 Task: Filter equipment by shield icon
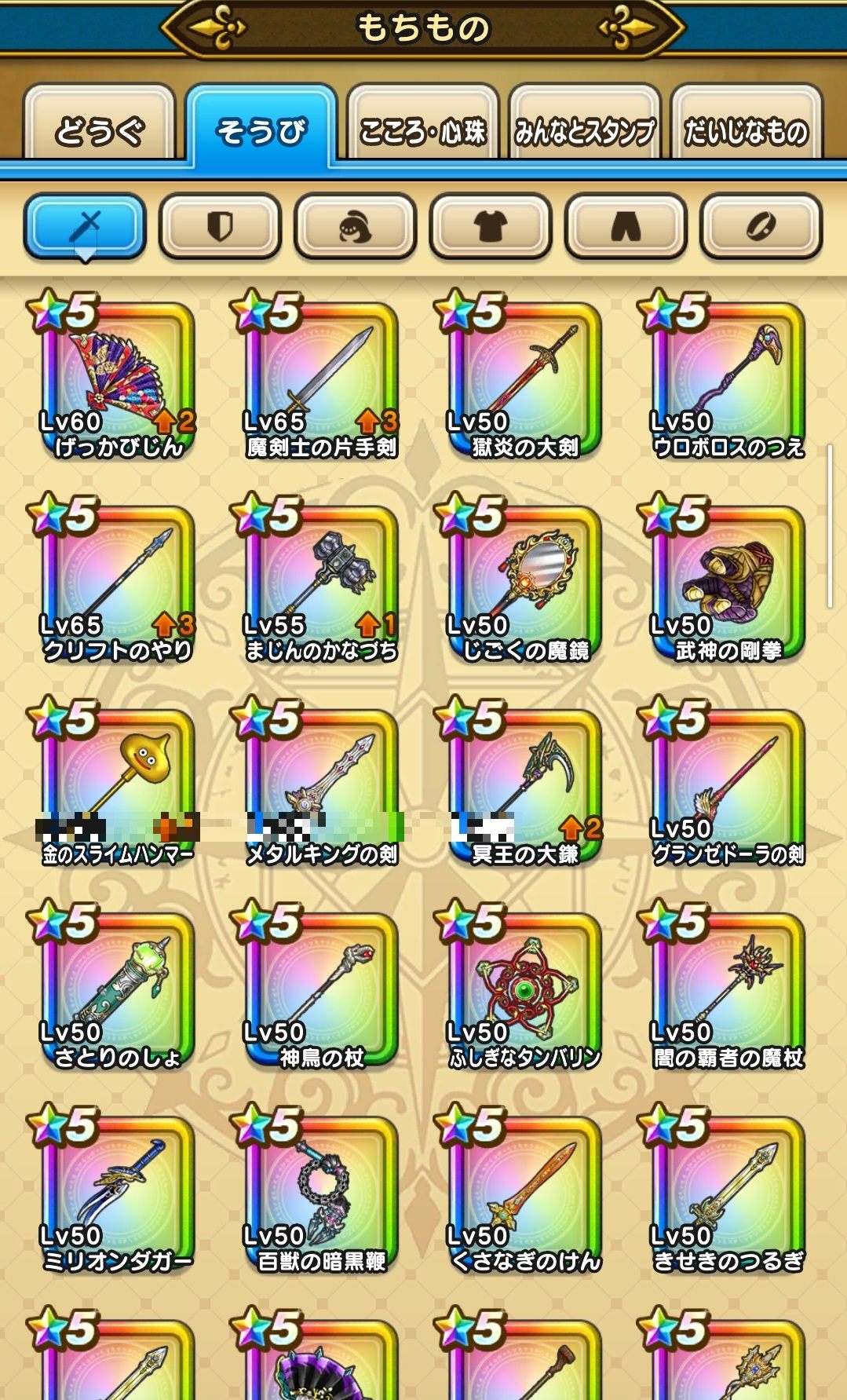220,227
